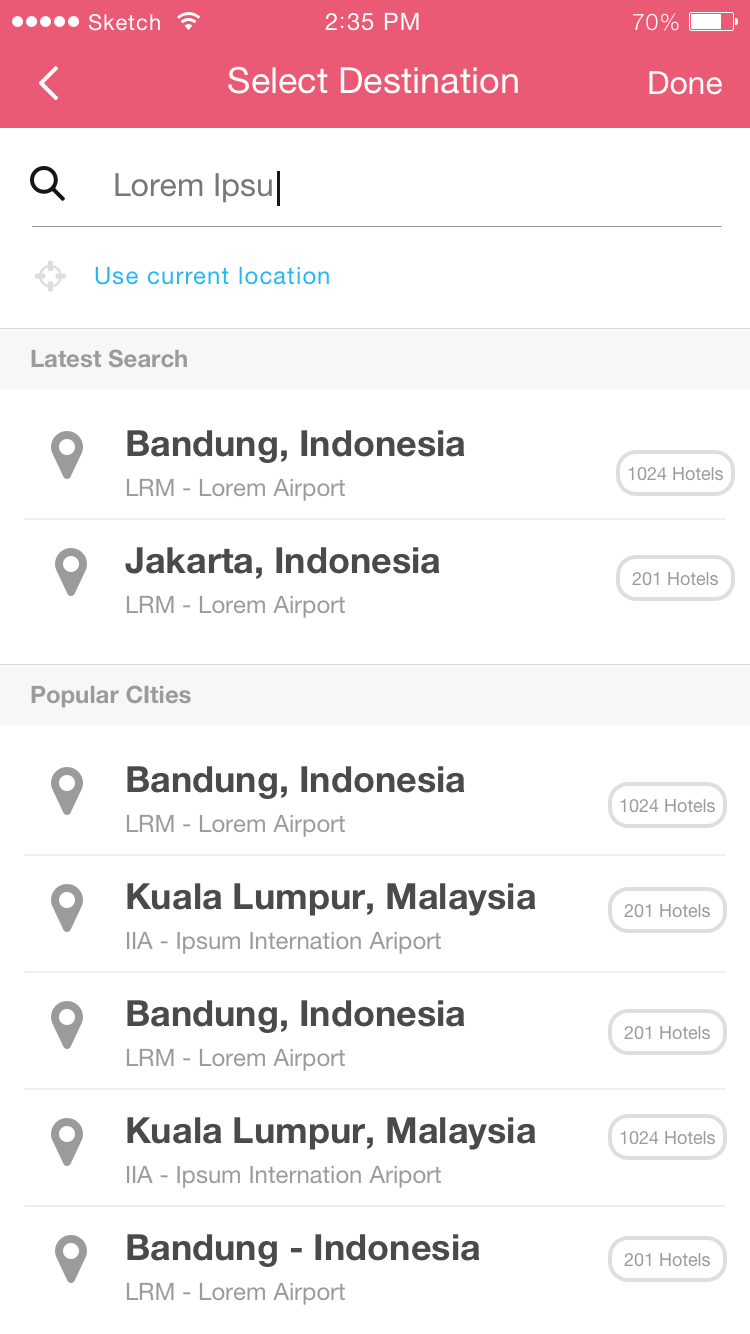
Task: Focus the destination search field
Action: [400, 186]
